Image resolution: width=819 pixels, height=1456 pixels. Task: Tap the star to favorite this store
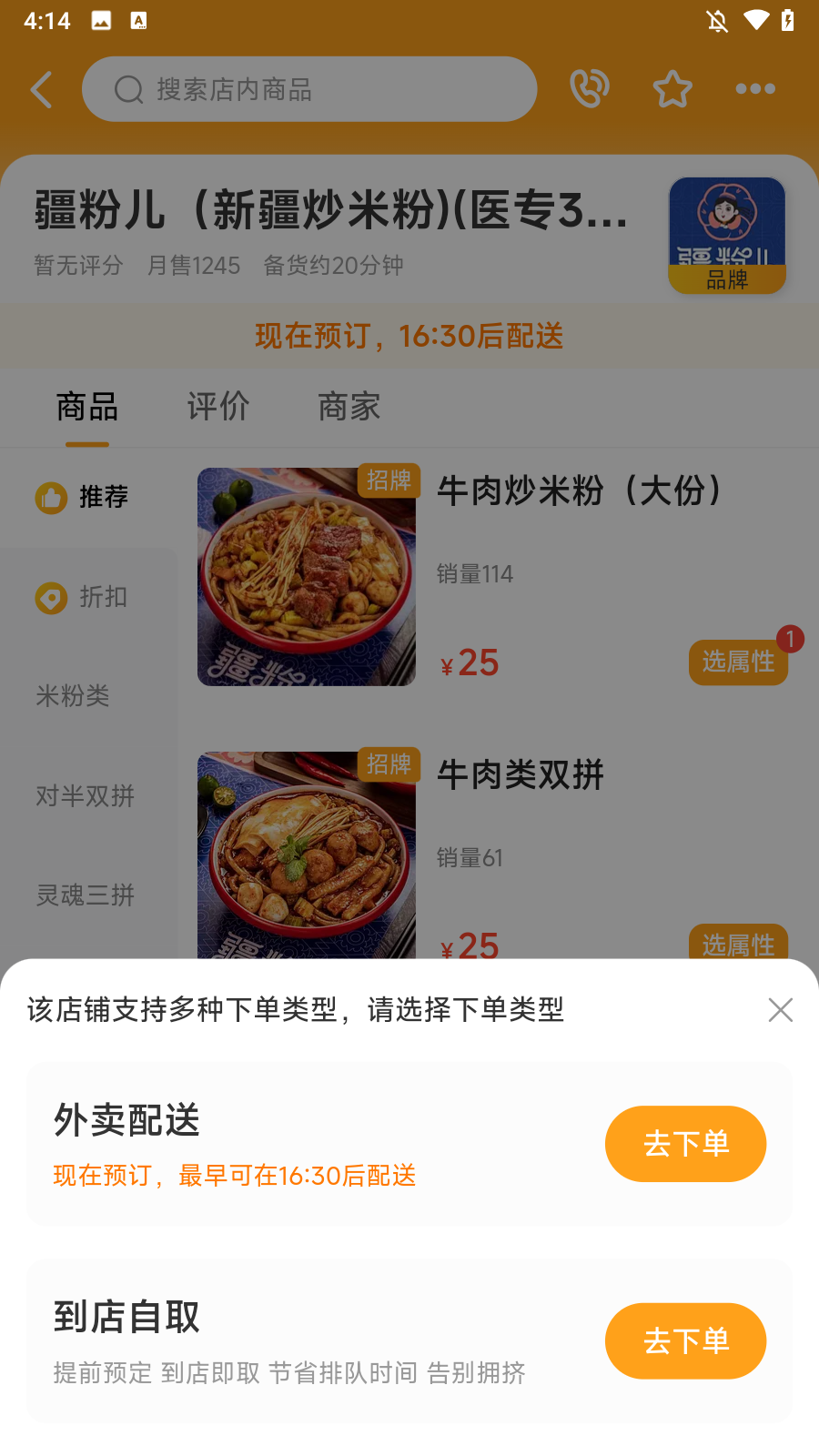(672, 88)
